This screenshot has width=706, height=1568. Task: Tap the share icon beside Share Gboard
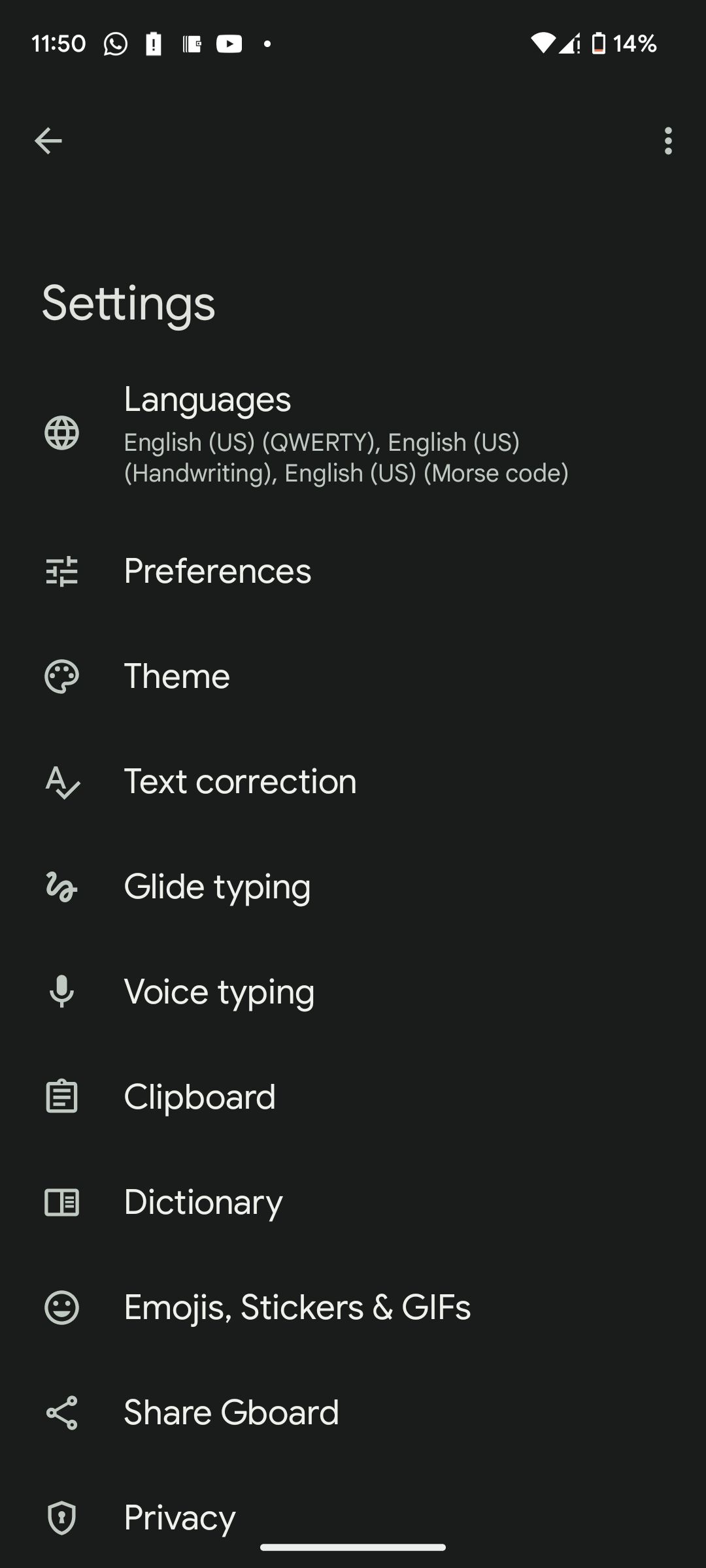coord(62,1413)
